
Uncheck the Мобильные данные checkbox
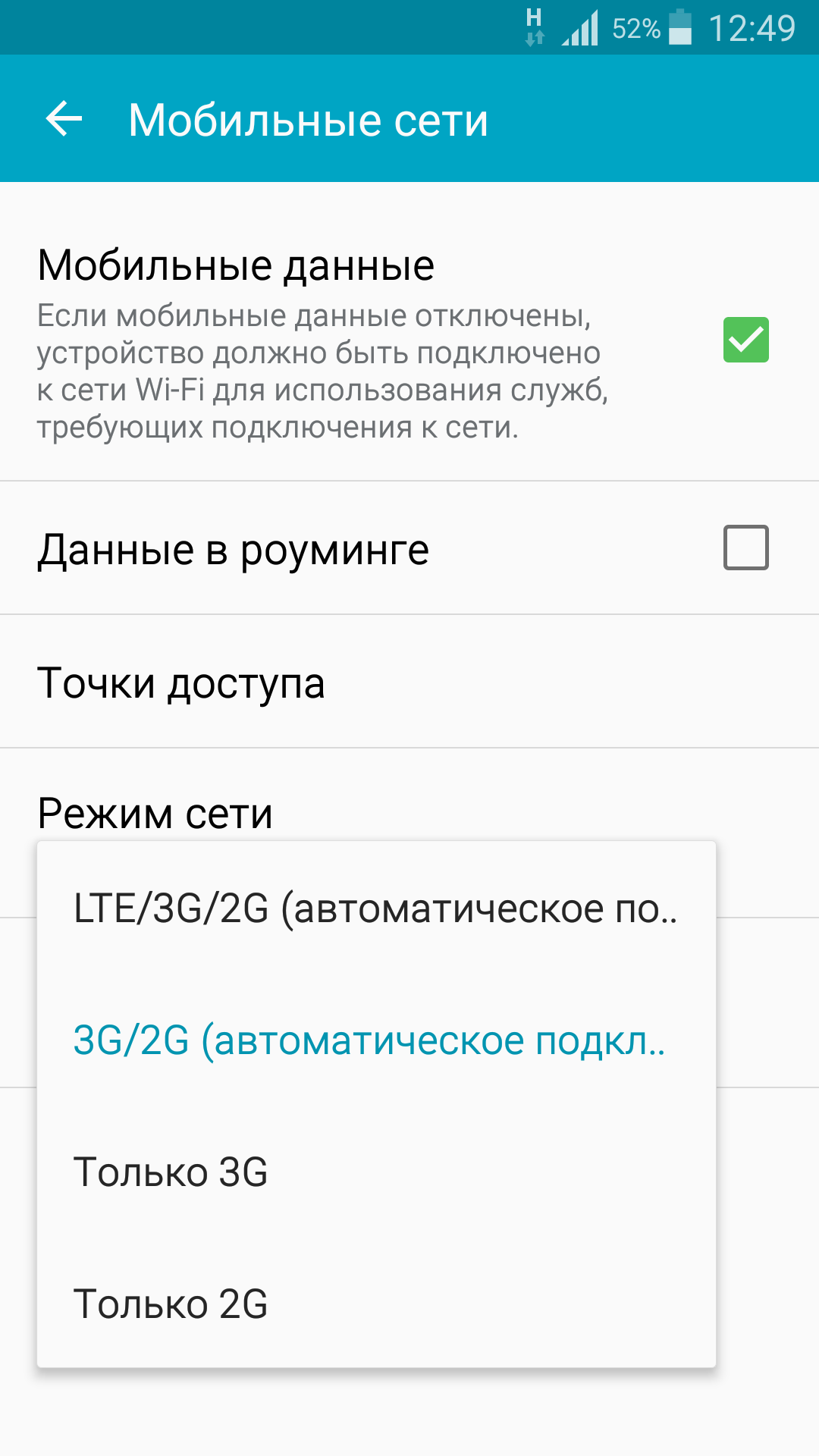coord(745,340)
